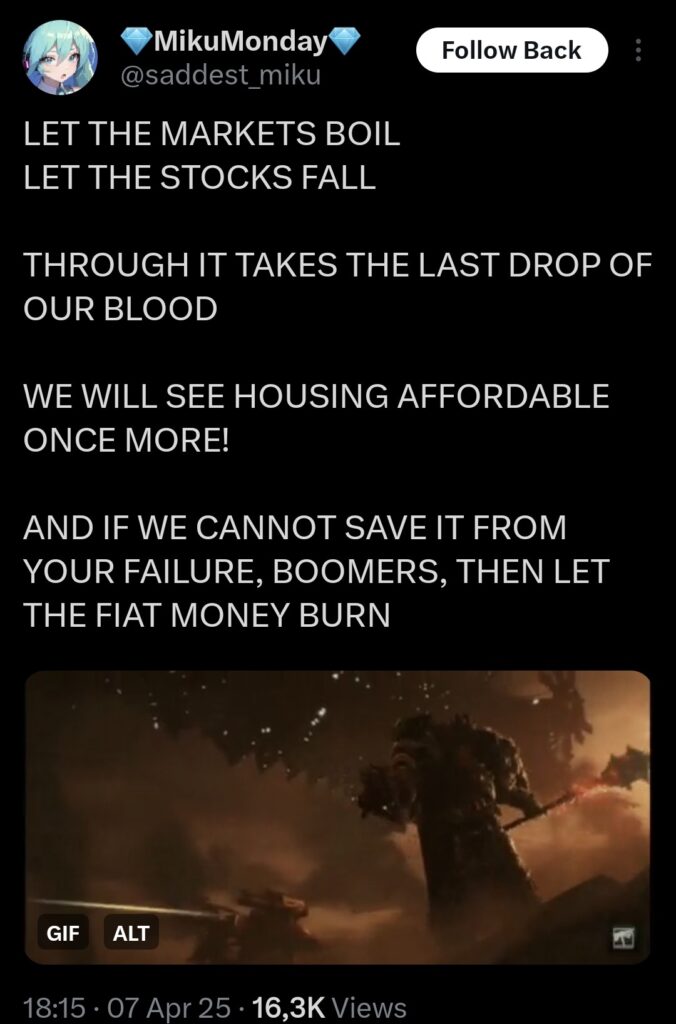This screenshot has height=1024, width=676.
Task: Show the GIF's ALT description
Action: coord(131,934)
